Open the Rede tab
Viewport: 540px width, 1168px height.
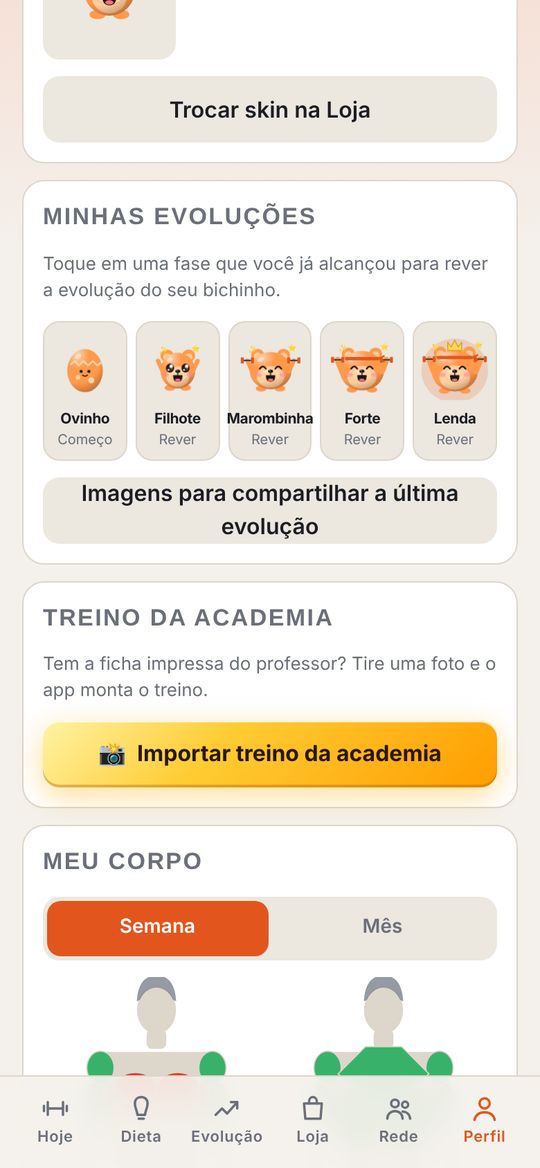(x=398, y=1121)
